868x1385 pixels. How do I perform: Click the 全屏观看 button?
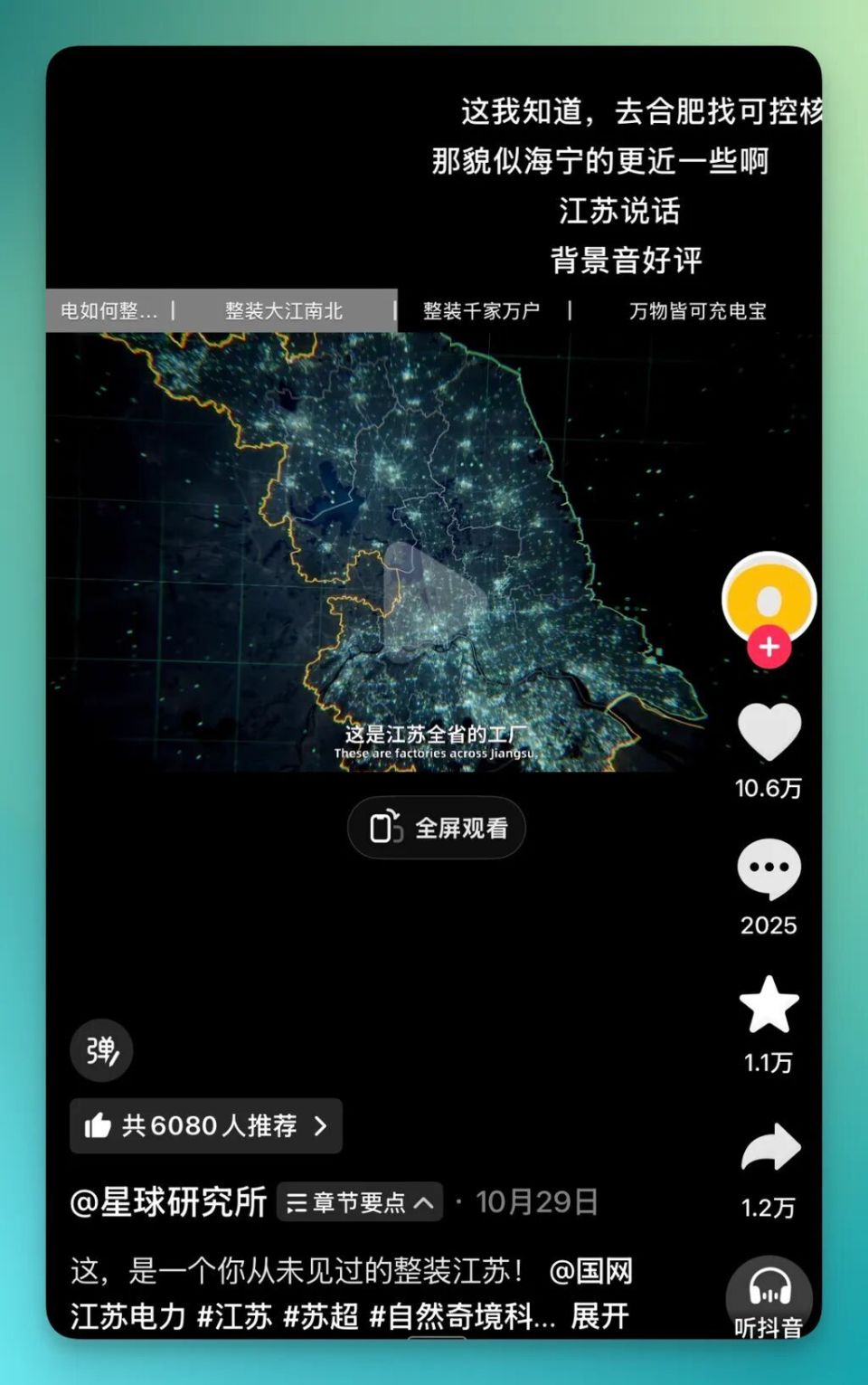[x=437, y=826]
